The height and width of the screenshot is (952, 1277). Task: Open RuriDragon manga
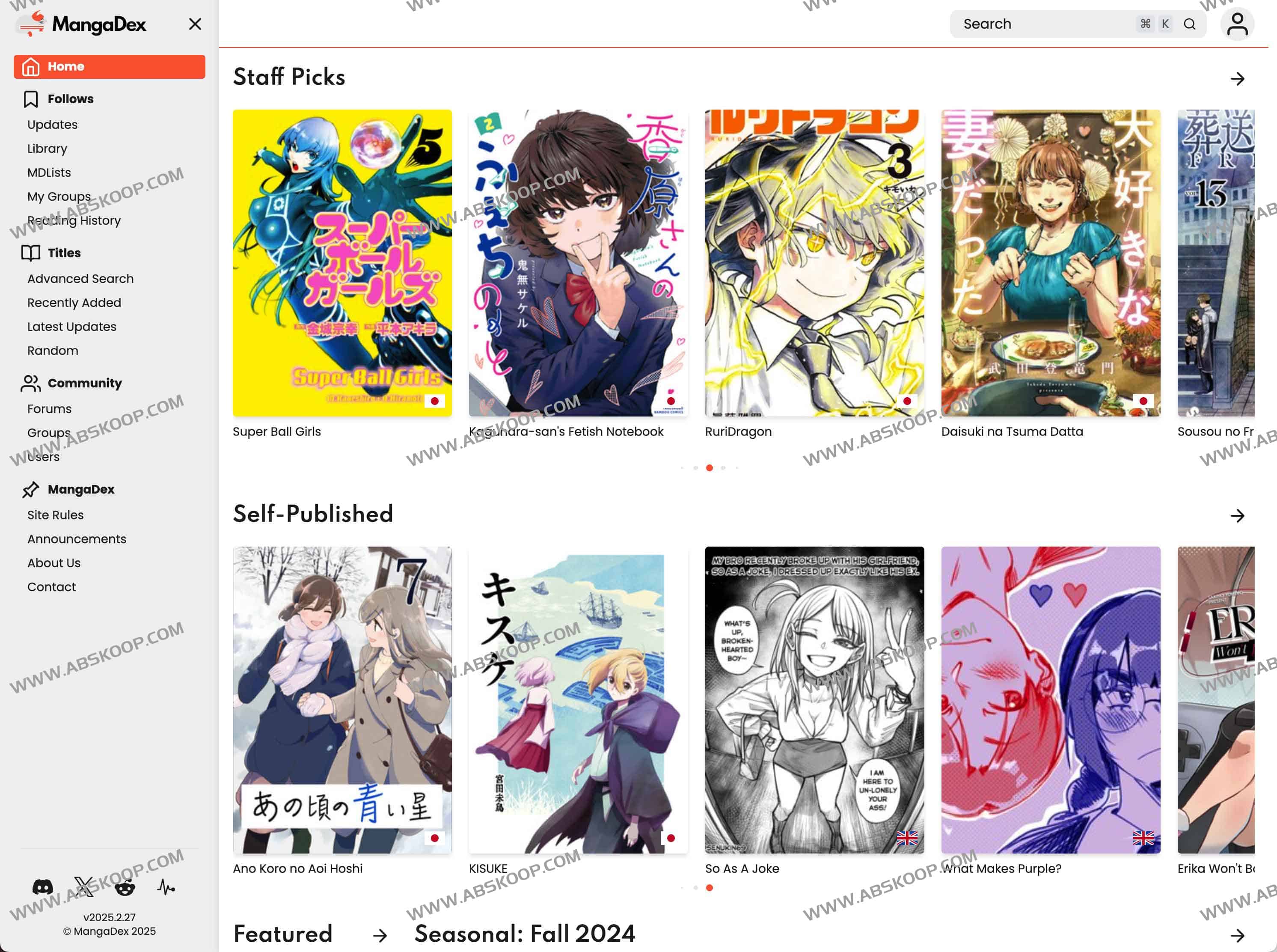tap(814, 263)
